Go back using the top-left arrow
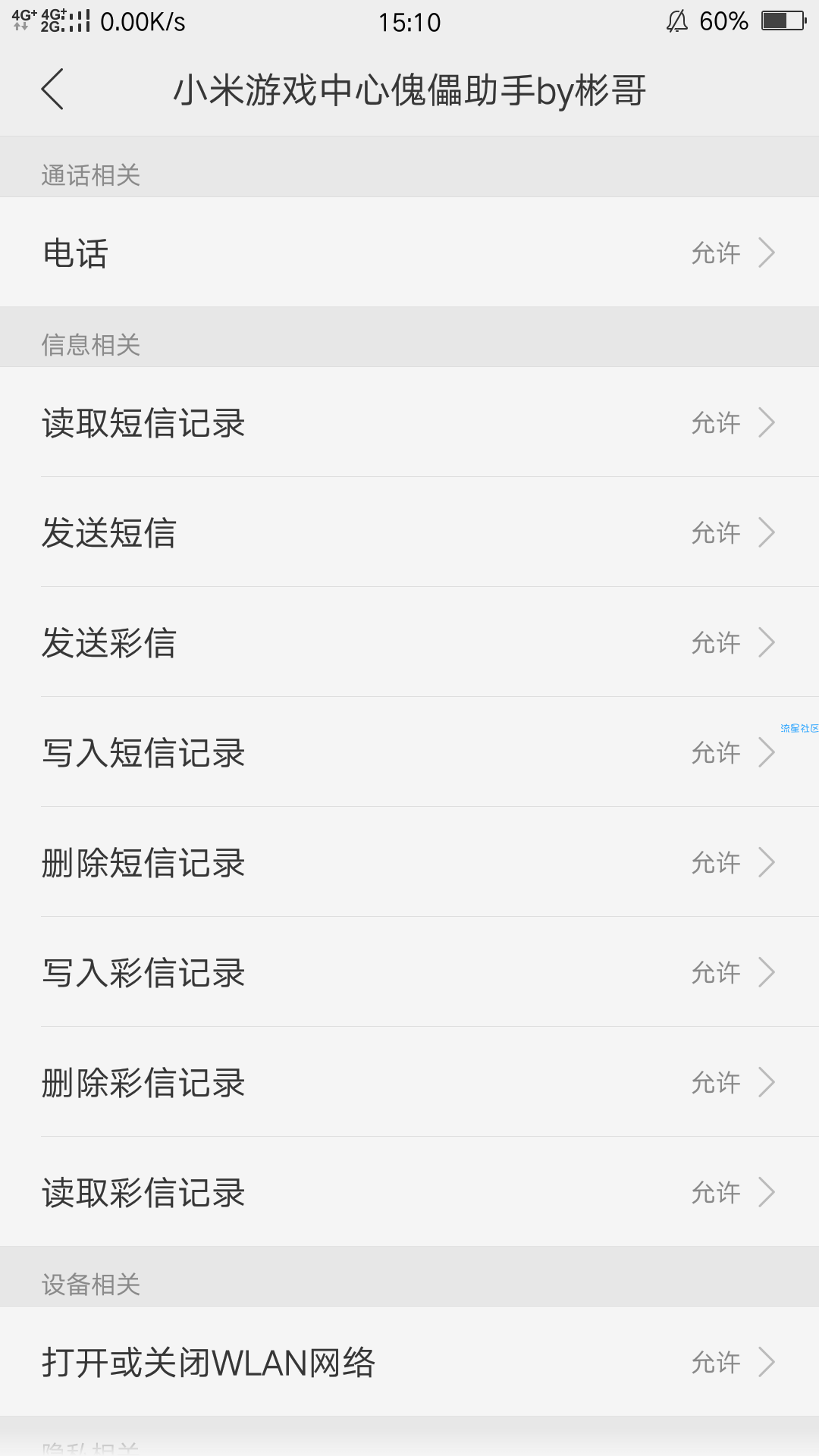This screenshot has height=1456, width=819. [52, 89]
